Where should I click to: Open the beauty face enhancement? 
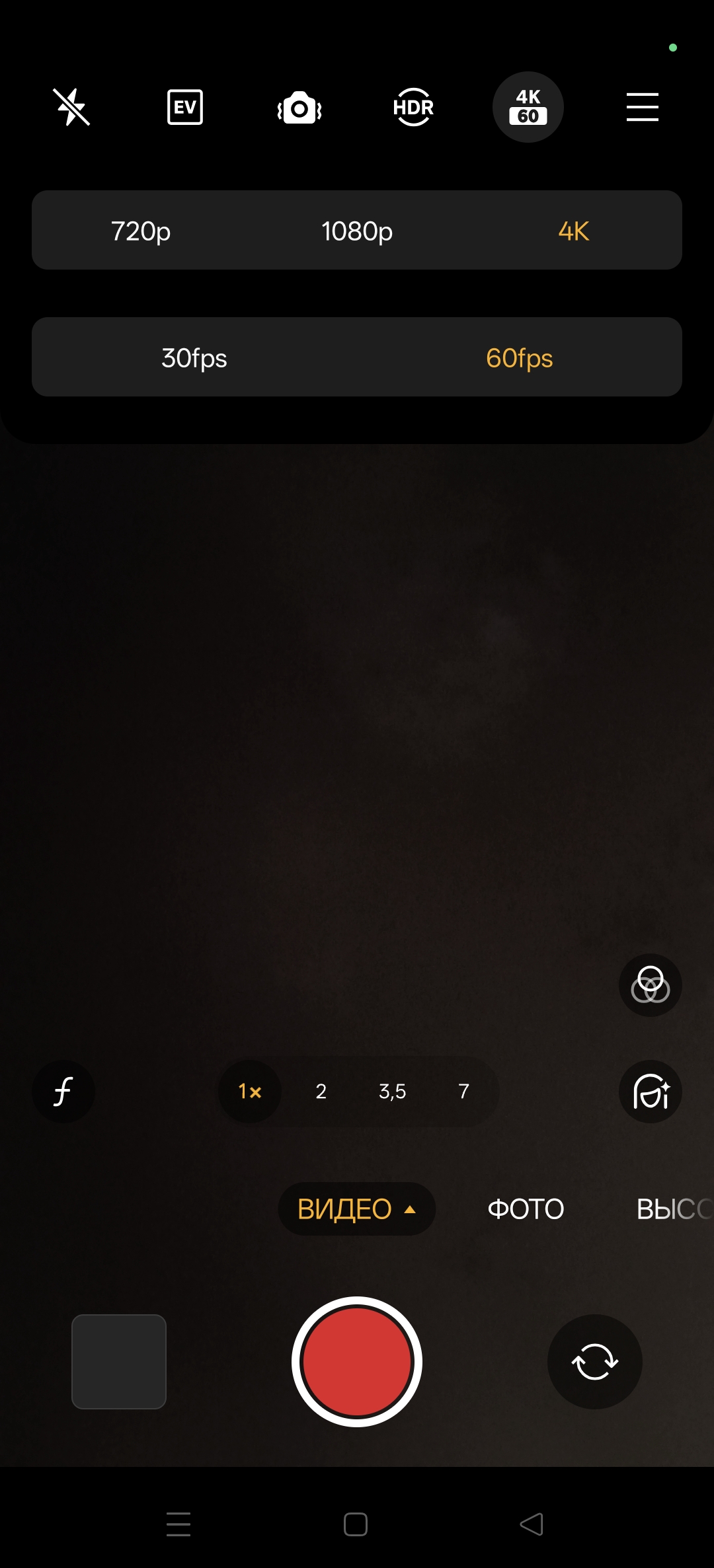pyautogui.click(x=650, y=1092)
